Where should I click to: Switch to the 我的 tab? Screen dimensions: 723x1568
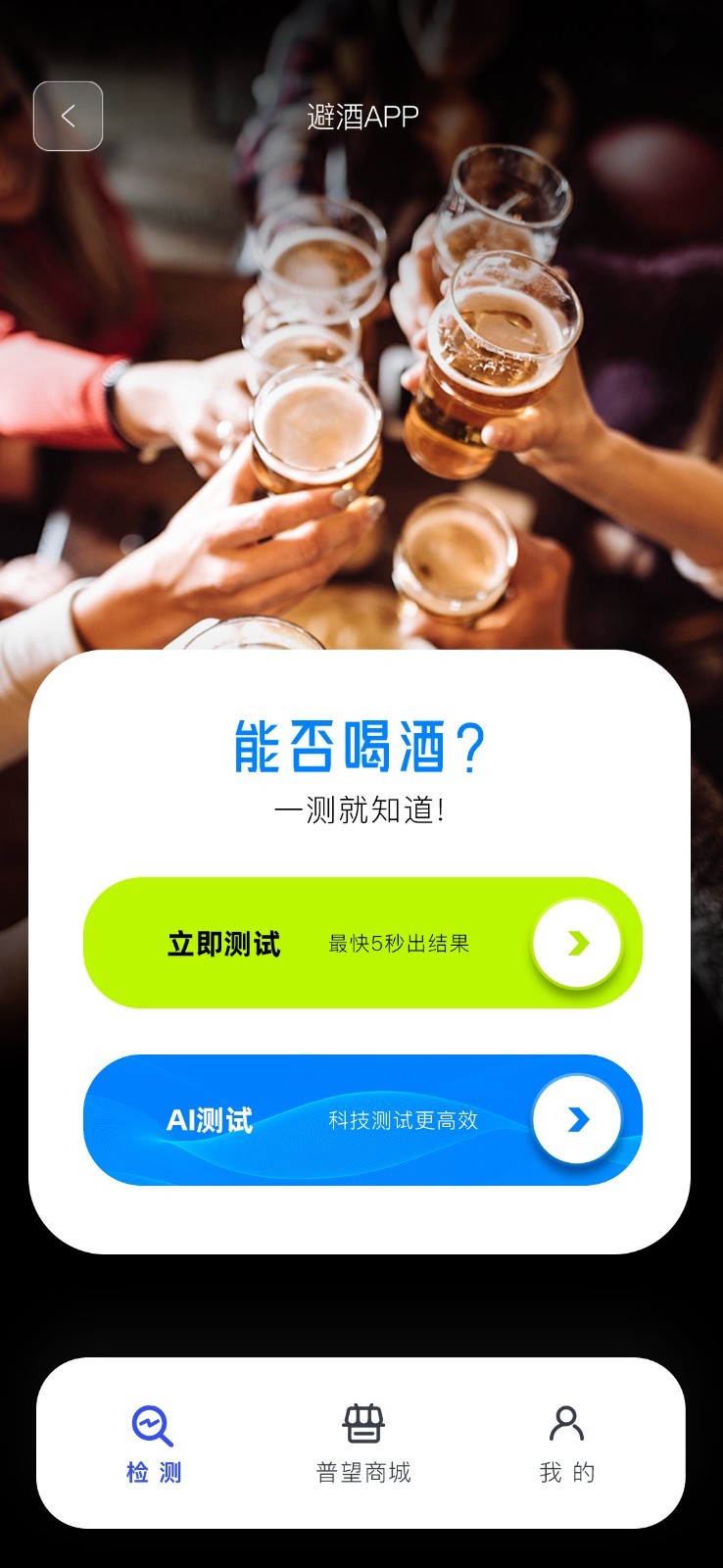pyautogui.click(x=567, y=1445)
